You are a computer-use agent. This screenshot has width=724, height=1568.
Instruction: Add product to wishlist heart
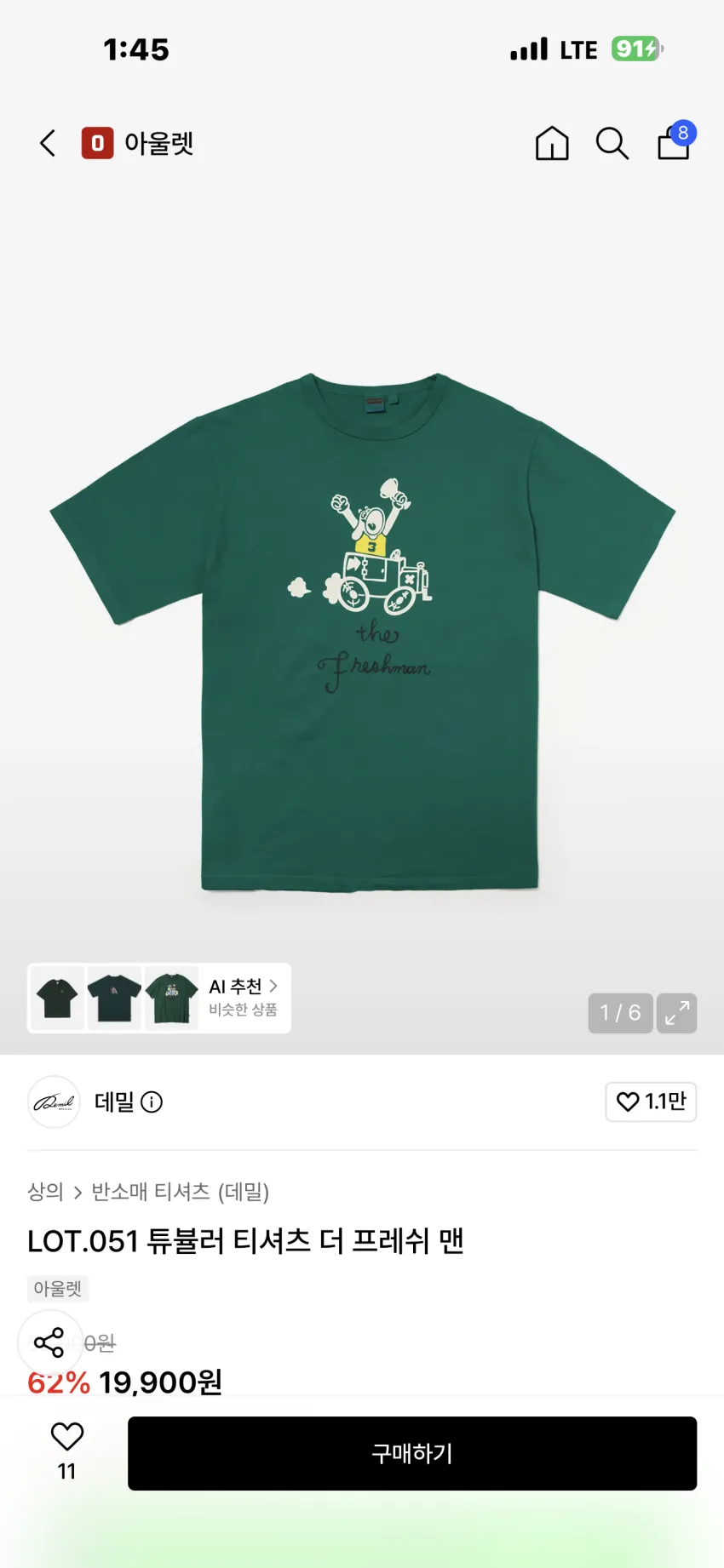point(67,1437)
